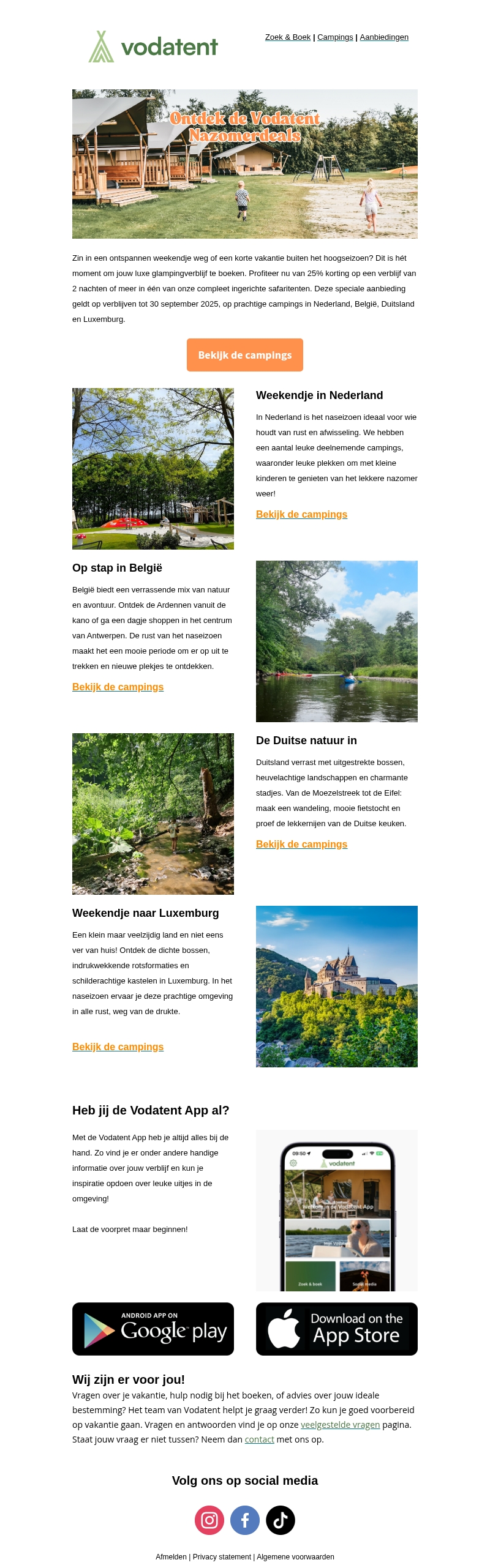Open the Algemene voorwaarden link
The image size is (490, 1568).
tap(295, 1557)
